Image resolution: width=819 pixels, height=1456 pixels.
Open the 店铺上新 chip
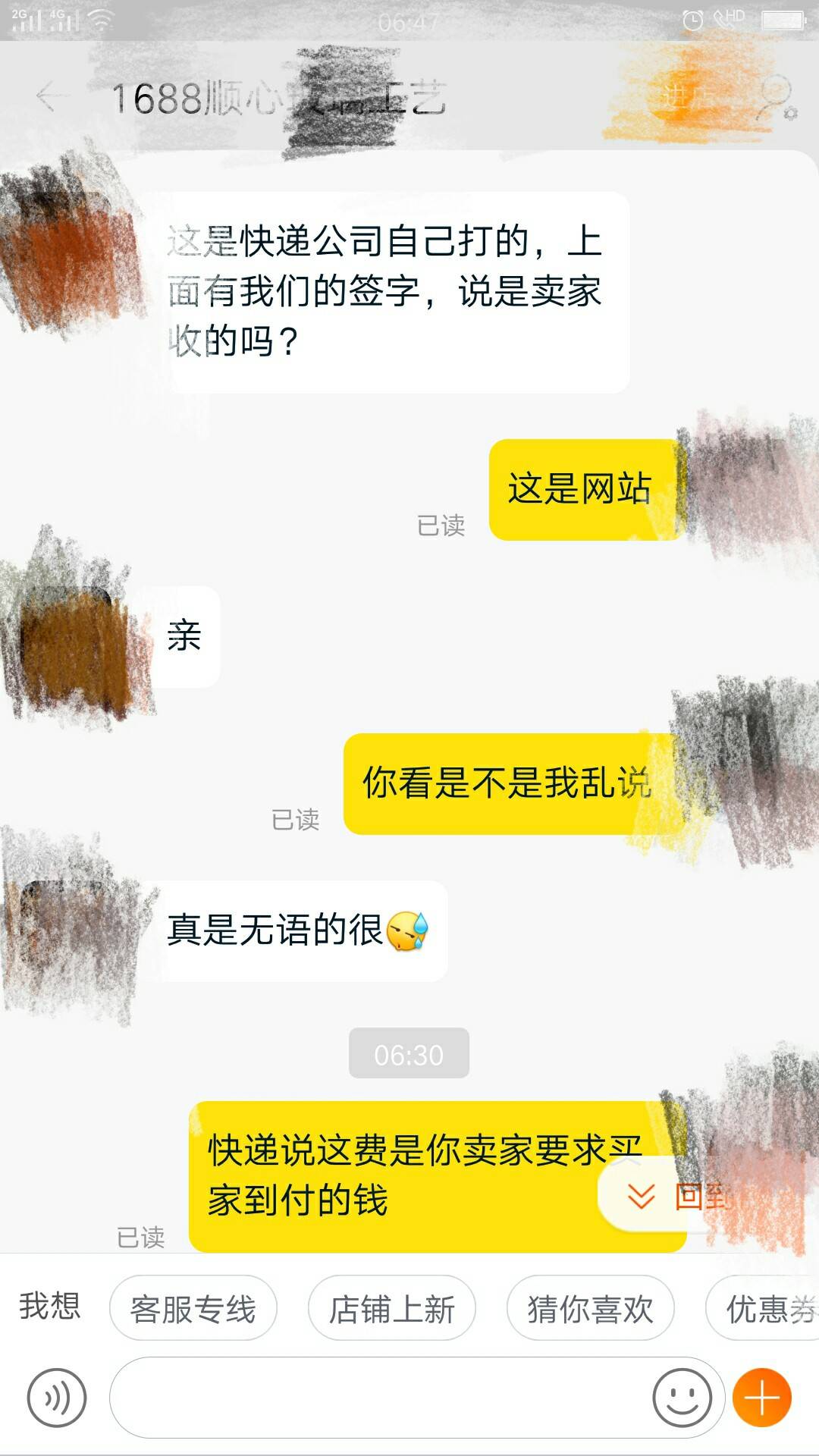click(x=391, y=1308)
